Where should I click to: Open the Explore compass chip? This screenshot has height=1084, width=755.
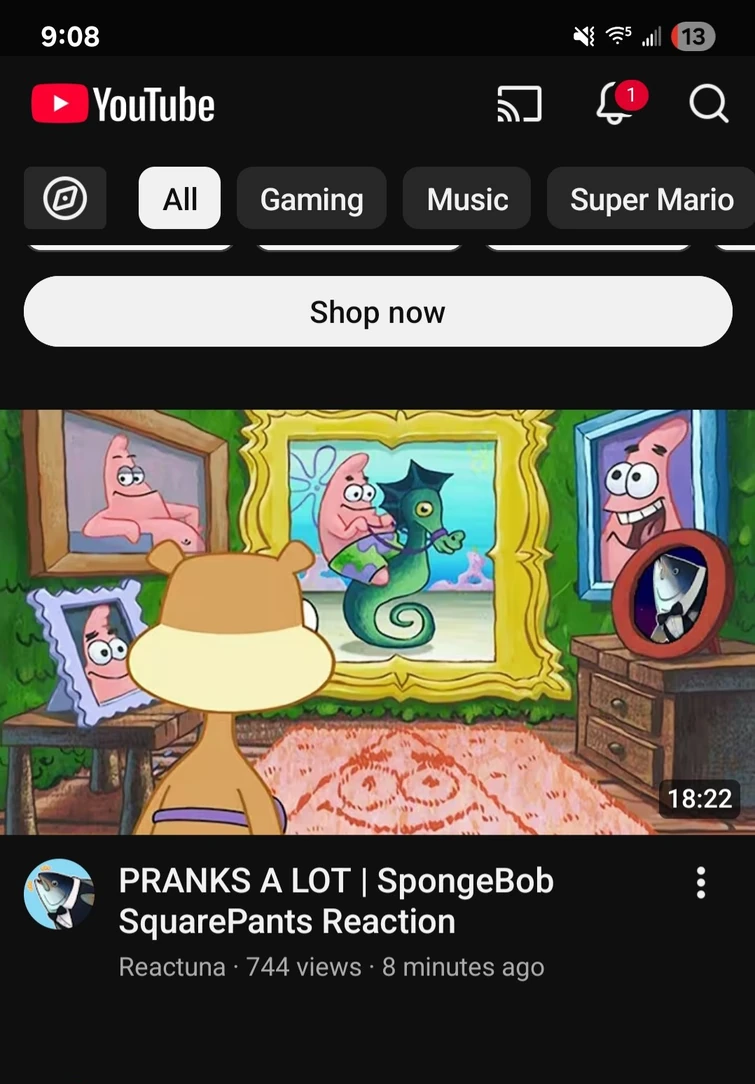click(65, 199)
